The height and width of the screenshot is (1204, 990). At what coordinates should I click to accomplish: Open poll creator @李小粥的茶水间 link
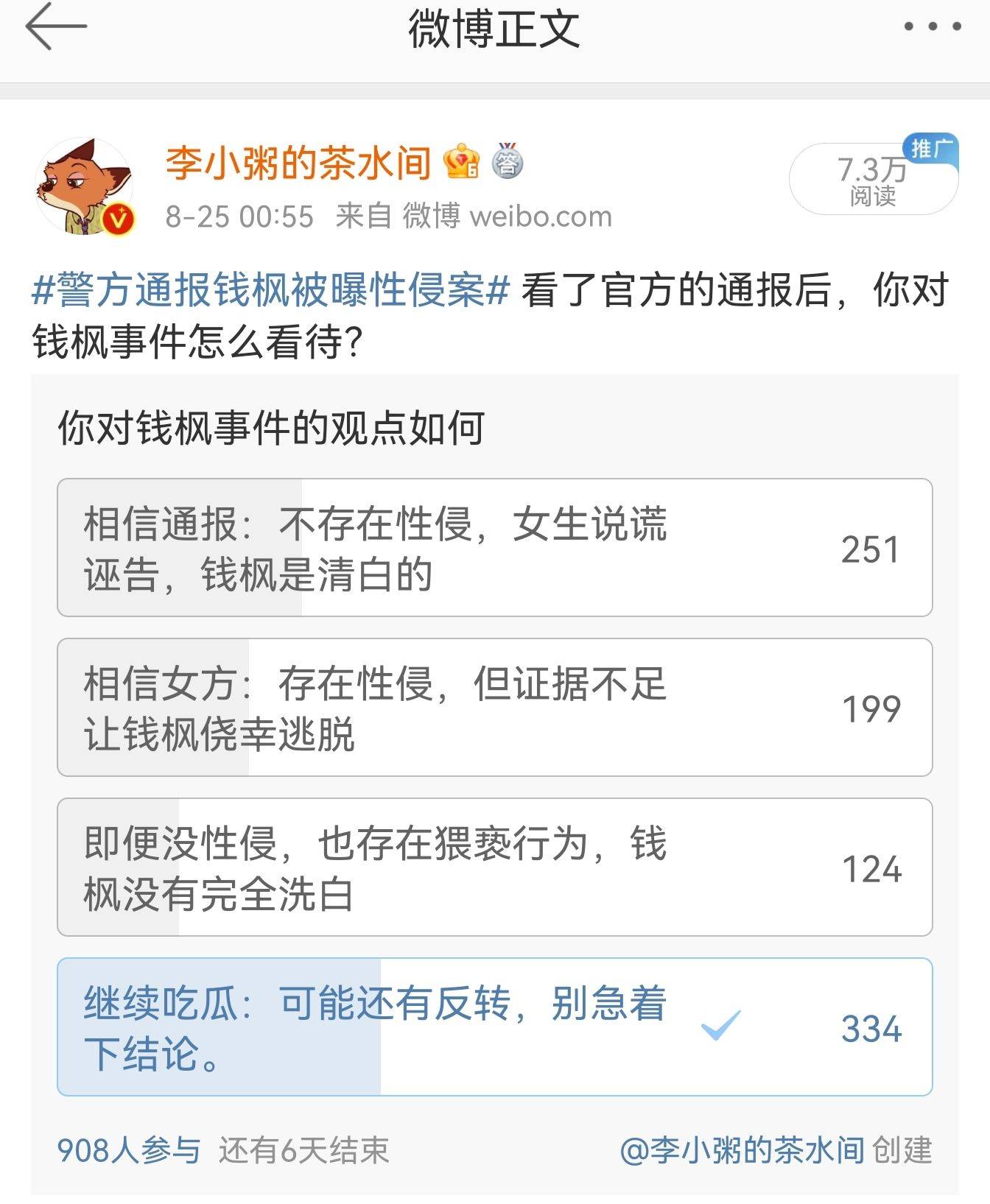742,1150
